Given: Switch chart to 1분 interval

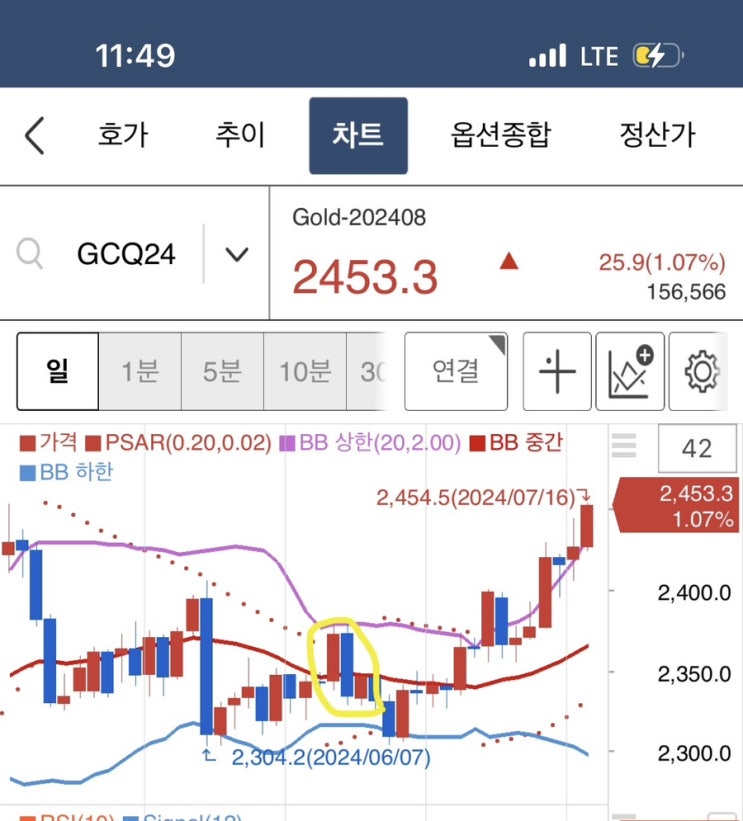Looking at the screenshot, I should (x=140, y=371).
